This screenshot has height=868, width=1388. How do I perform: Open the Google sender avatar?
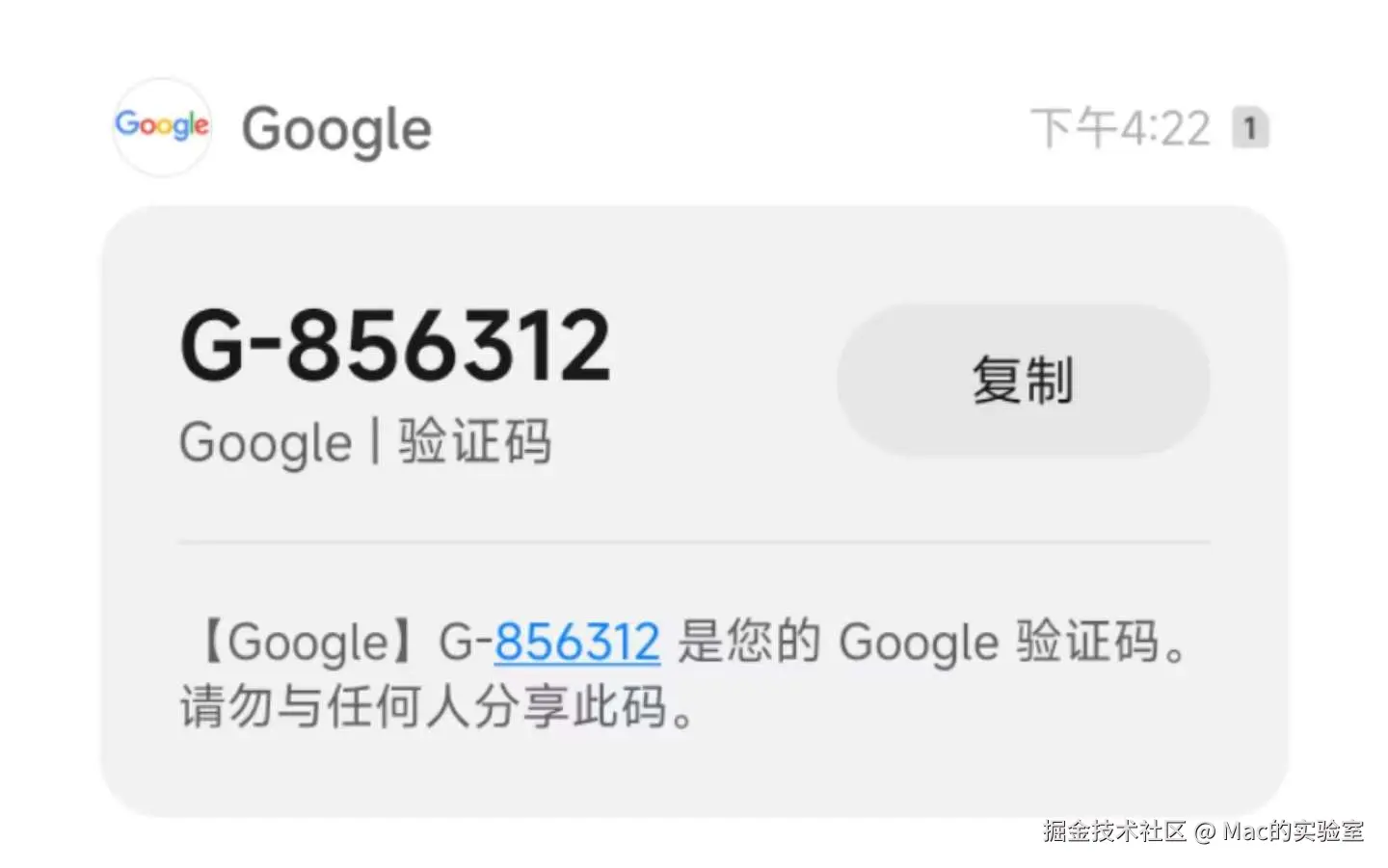162,126
